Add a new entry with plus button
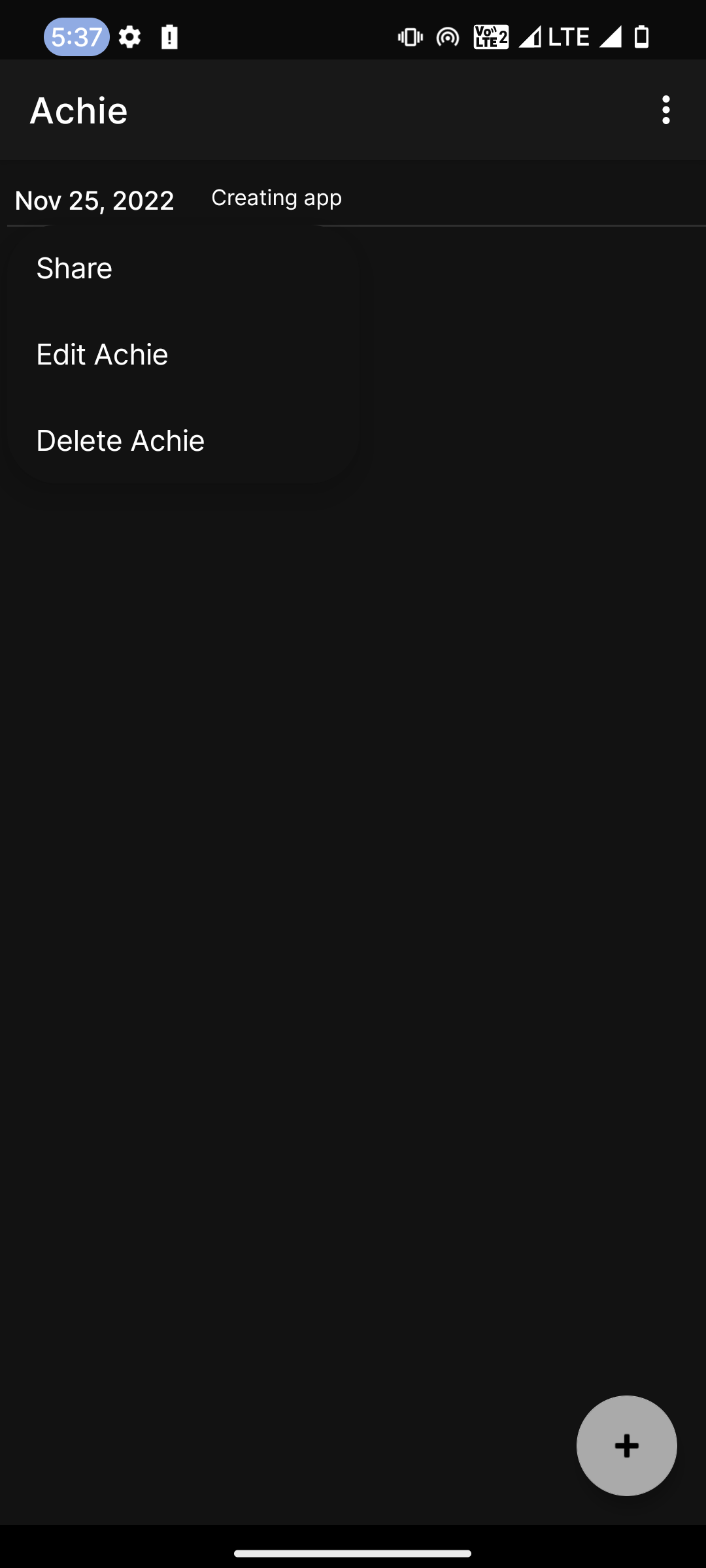The width and height of the screenshot is (706, 1568). [x=626, y=1445]
